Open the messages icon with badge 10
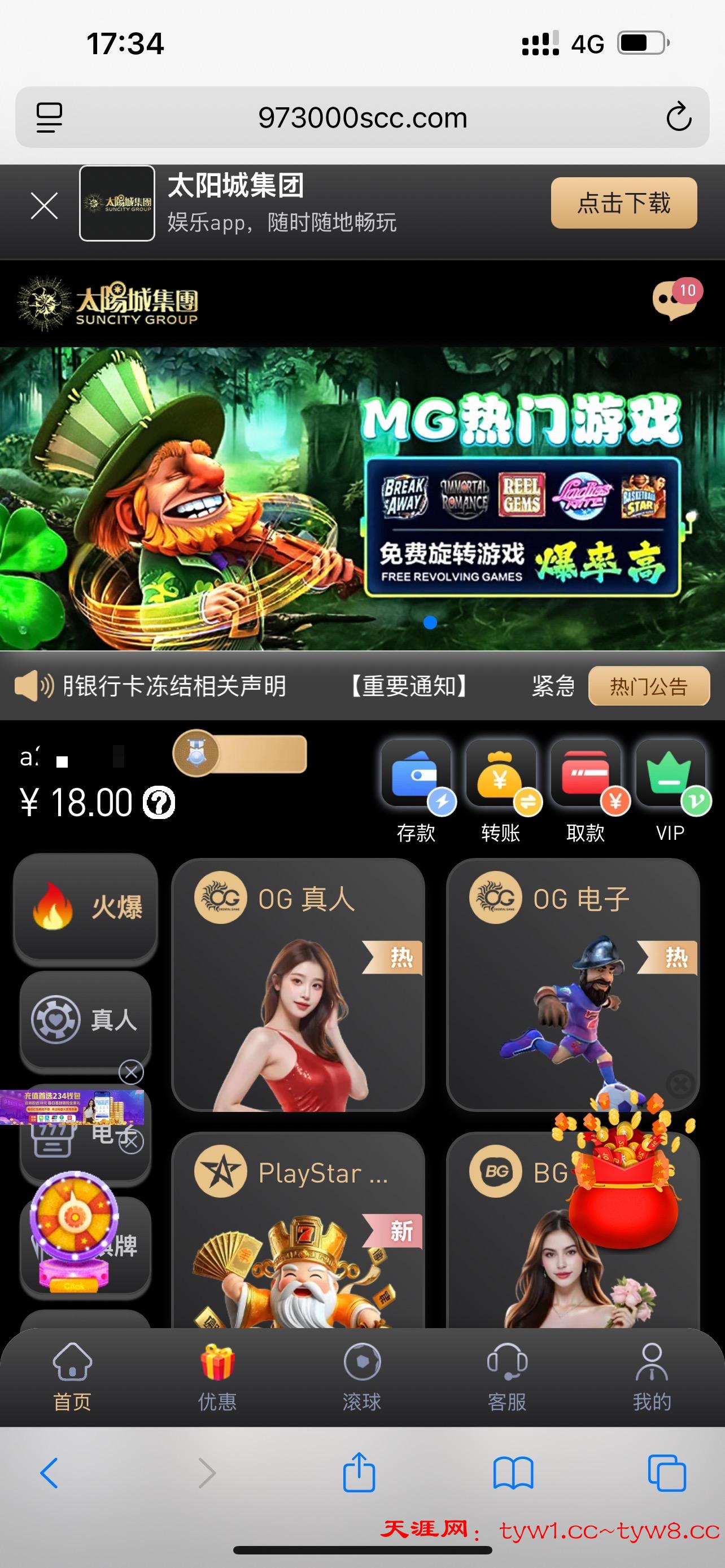Image resolution: width=725 pixels, height=1568 pixels. [675, 300]
